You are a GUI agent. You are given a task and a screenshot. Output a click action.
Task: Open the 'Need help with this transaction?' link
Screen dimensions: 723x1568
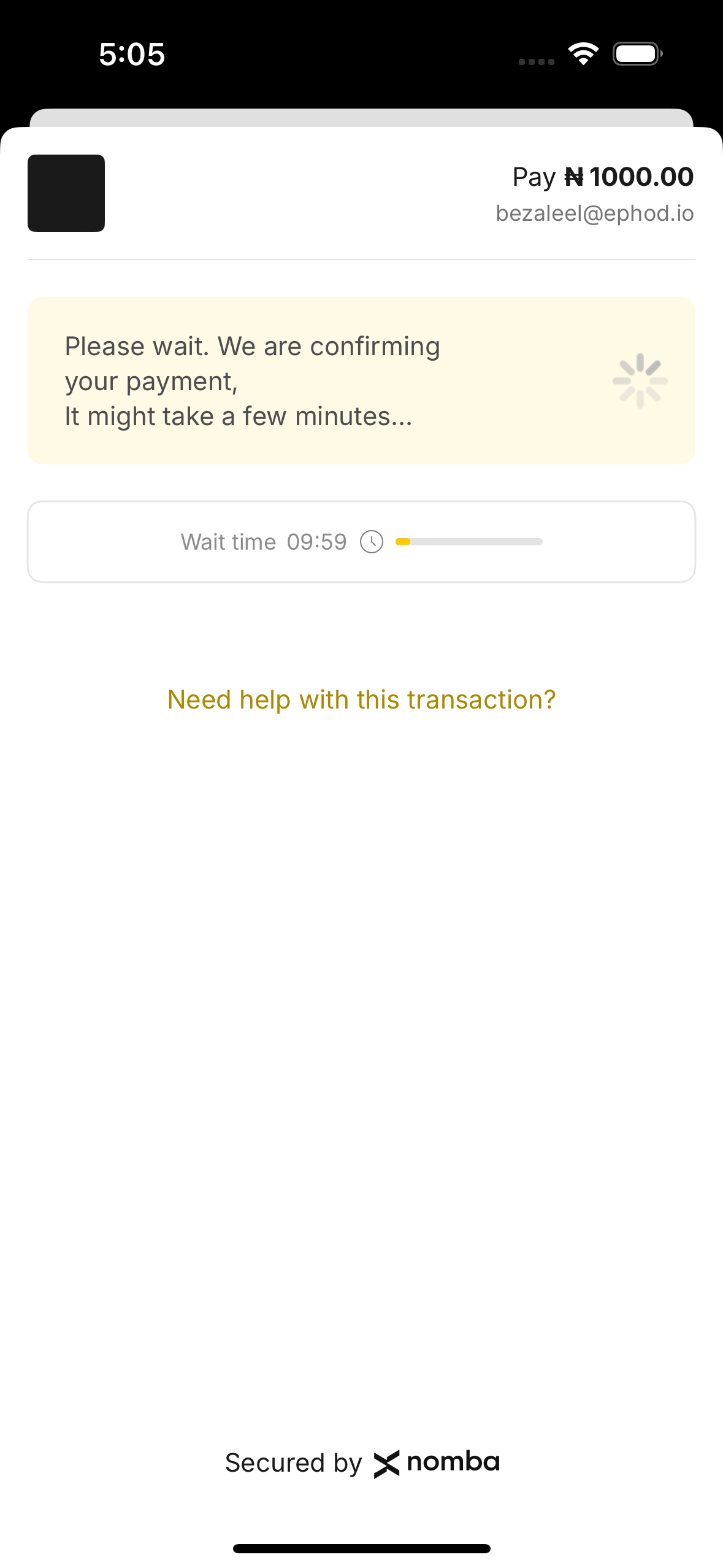[x=361, y=700]
